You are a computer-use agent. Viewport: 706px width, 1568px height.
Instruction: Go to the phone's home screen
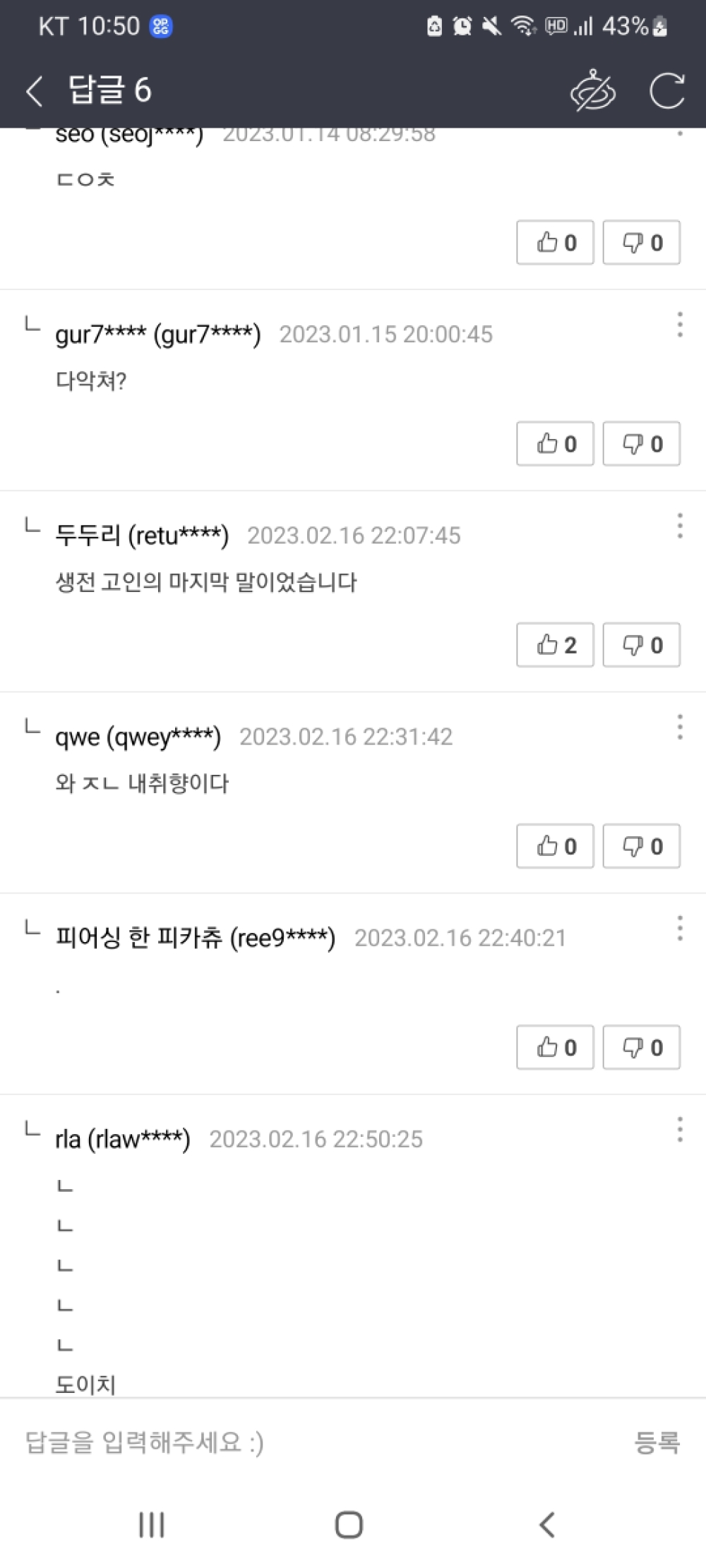click(349, 1525)
